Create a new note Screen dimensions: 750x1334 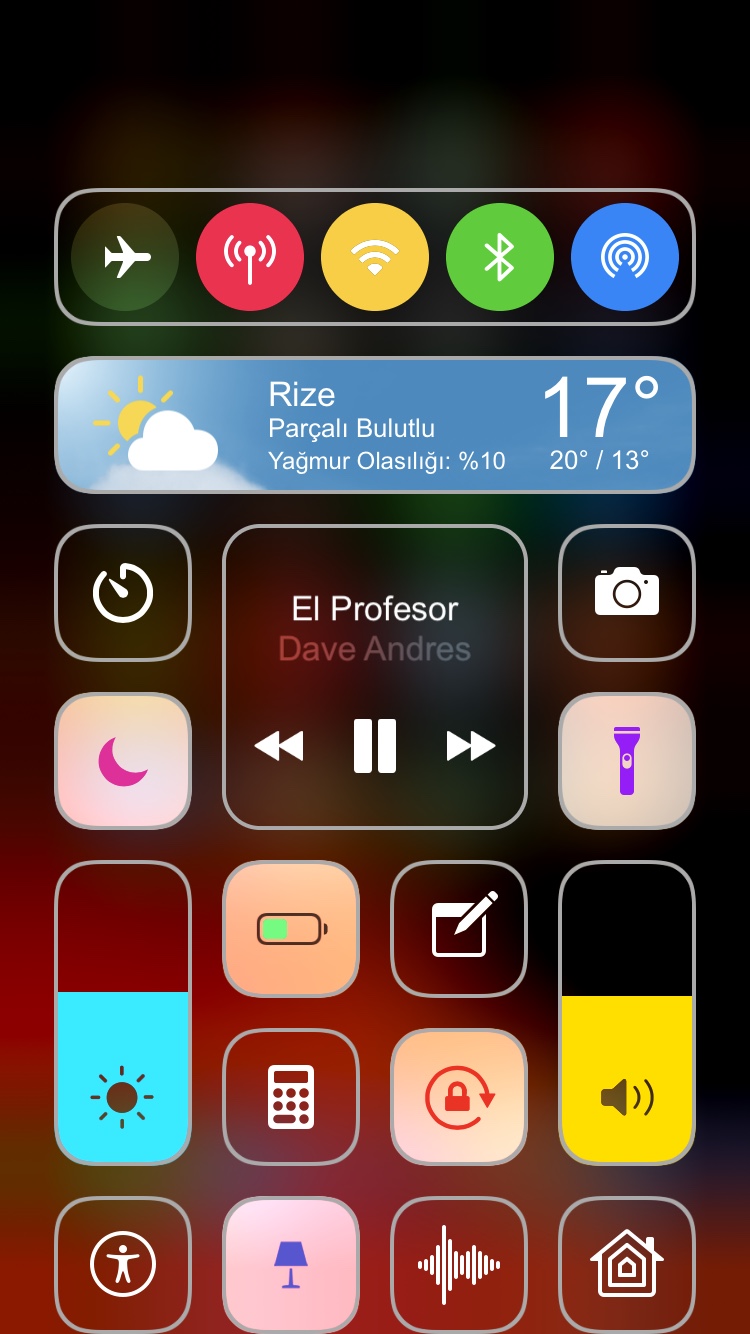[459, 929]
